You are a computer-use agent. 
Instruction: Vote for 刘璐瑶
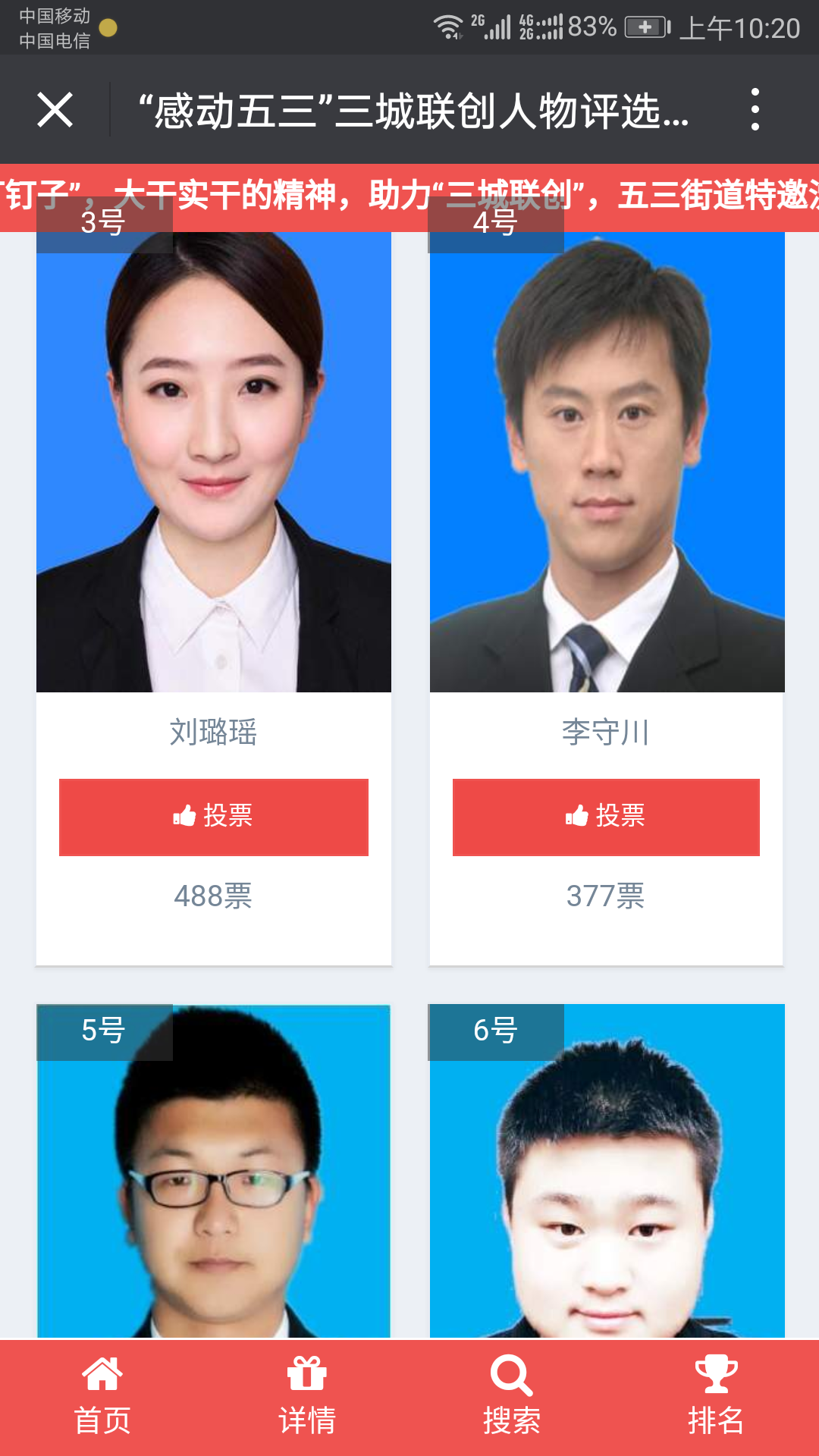[x=214, y=817]
